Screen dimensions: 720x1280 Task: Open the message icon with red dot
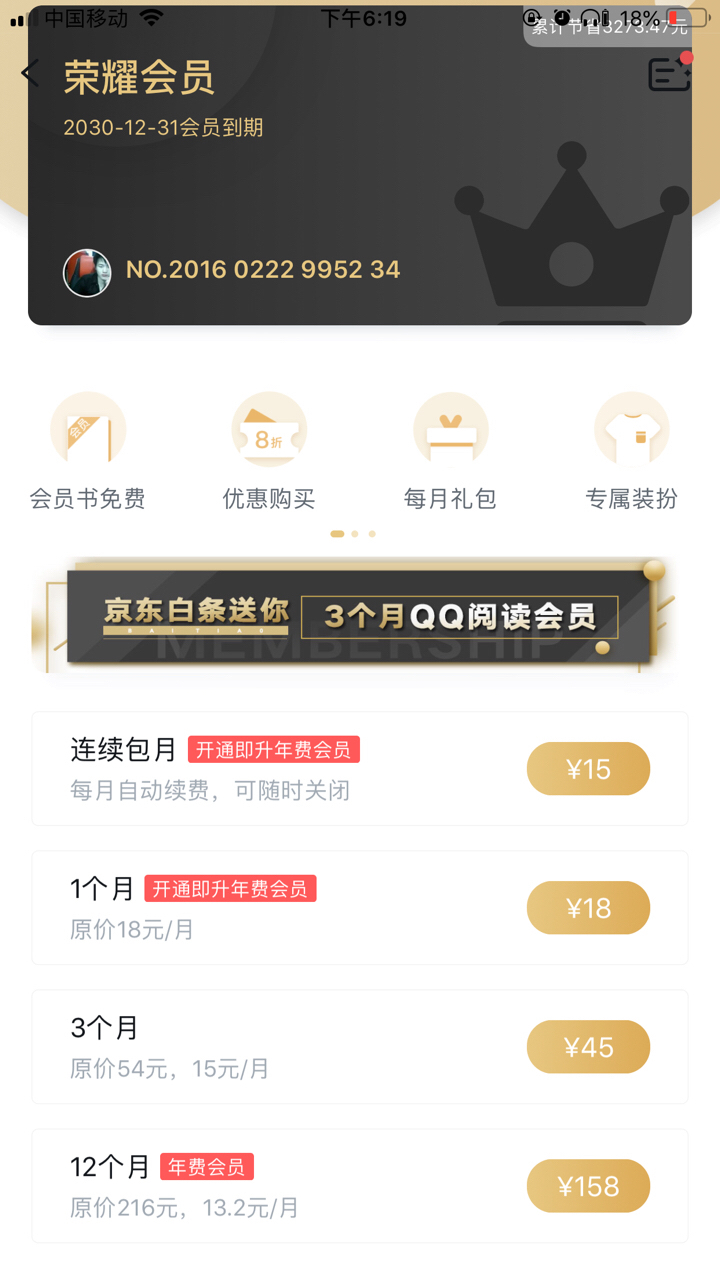(668, 74)
